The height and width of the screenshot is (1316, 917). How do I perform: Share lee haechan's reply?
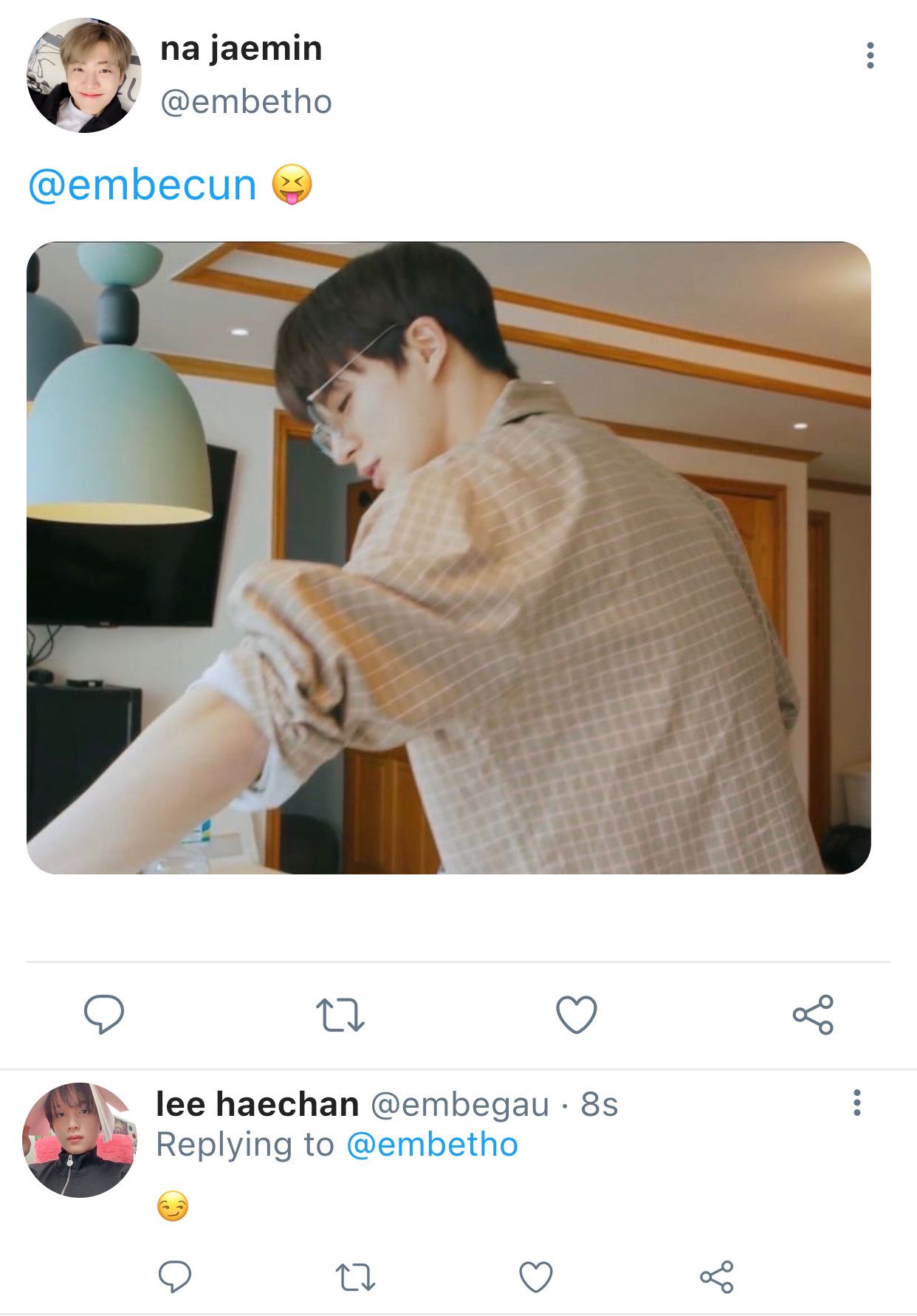point(716,1277)
